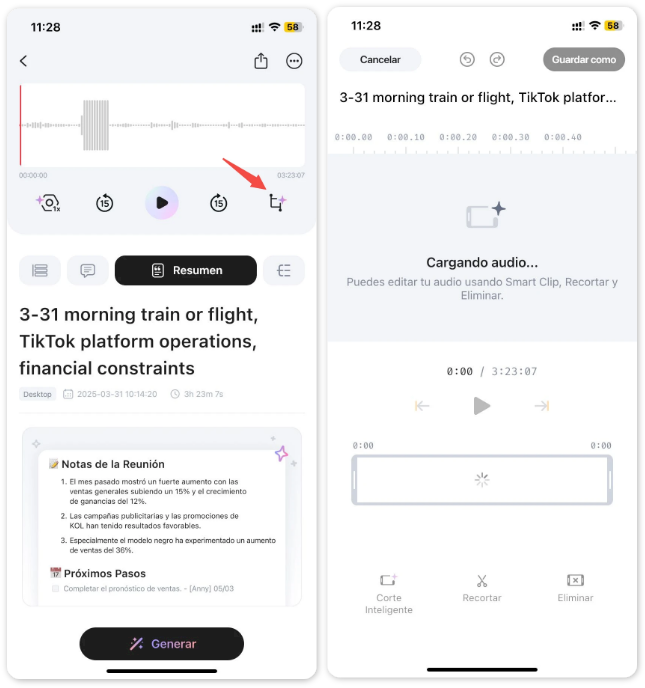Redo the last edit
The height and width of the screenshot is (688, 645).
tap(497, 60)
